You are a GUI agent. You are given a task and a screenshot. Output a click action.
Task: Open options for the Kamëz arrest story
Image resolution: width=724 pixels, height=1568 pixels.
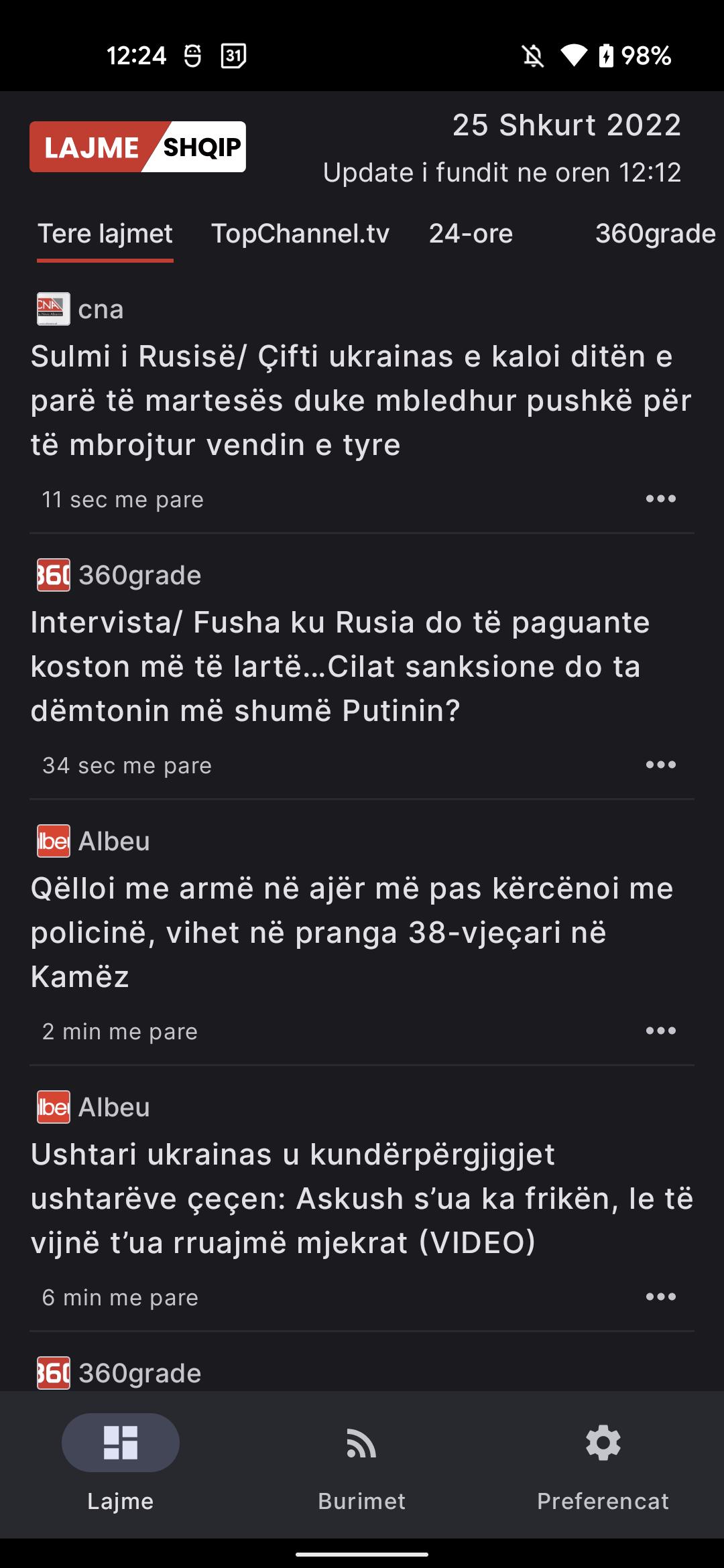[x=660, y=1031]
